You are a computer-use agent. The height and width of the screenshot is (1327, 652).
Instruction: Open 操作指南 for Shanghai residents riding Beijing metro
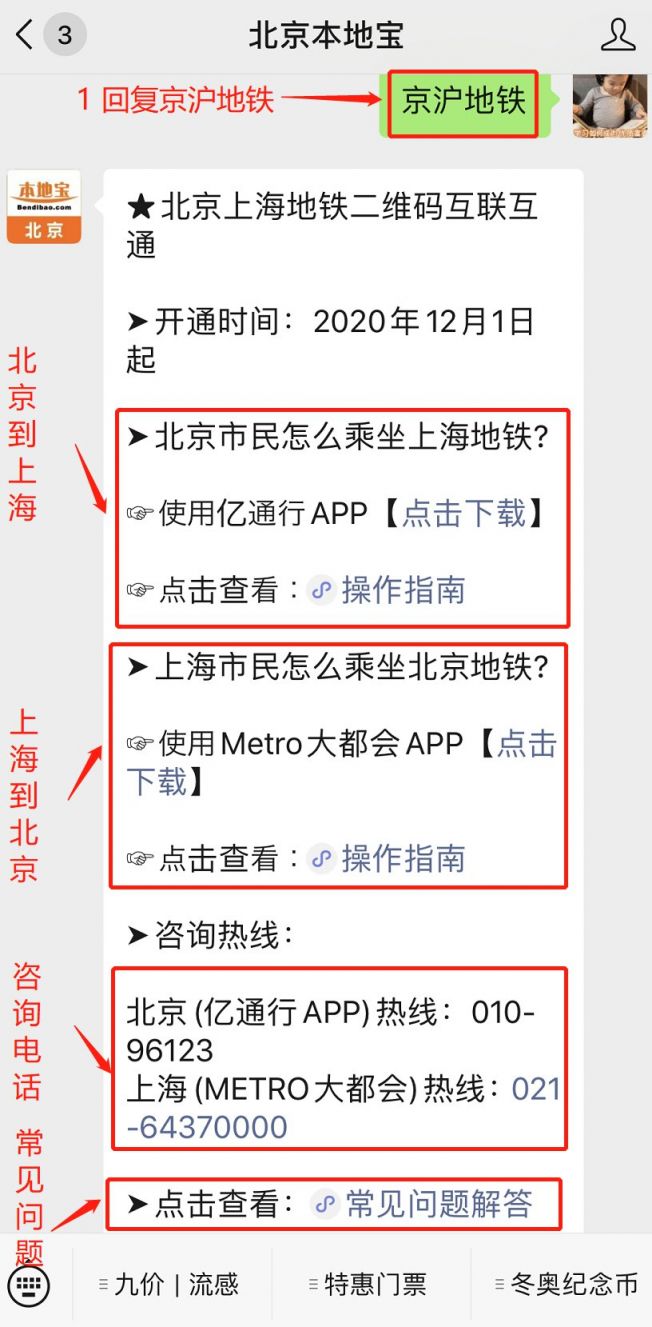(403, 858)
